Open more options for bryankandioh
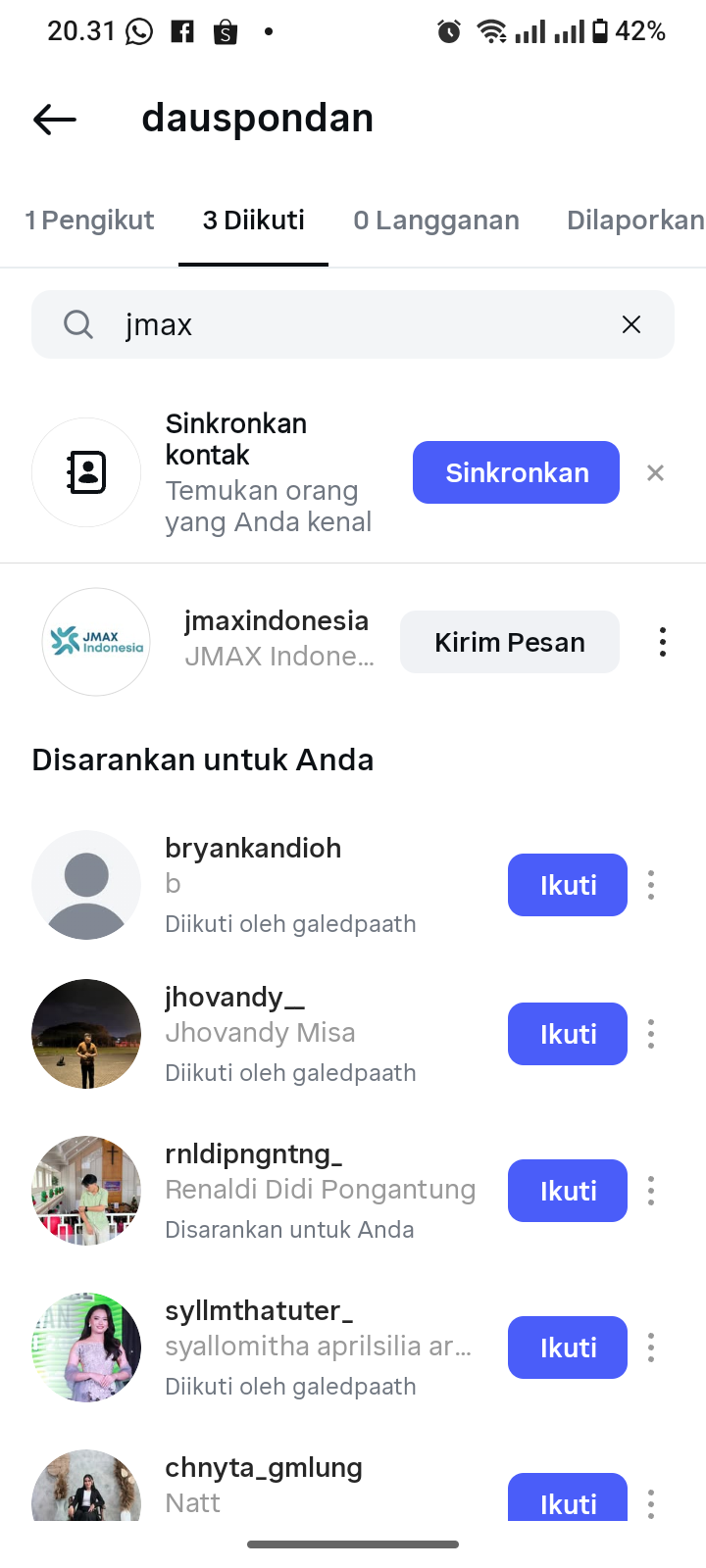This screenshot has height=1568, width=706. [x=651, y=885]
